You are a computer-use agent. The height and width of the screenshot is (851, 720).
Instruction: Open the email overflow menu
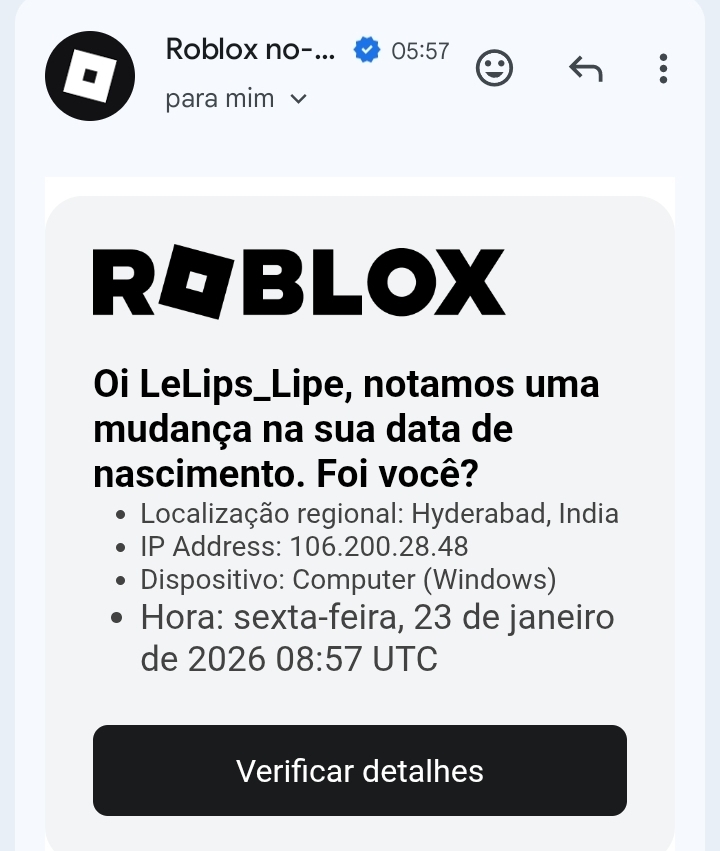pos(663,68)
